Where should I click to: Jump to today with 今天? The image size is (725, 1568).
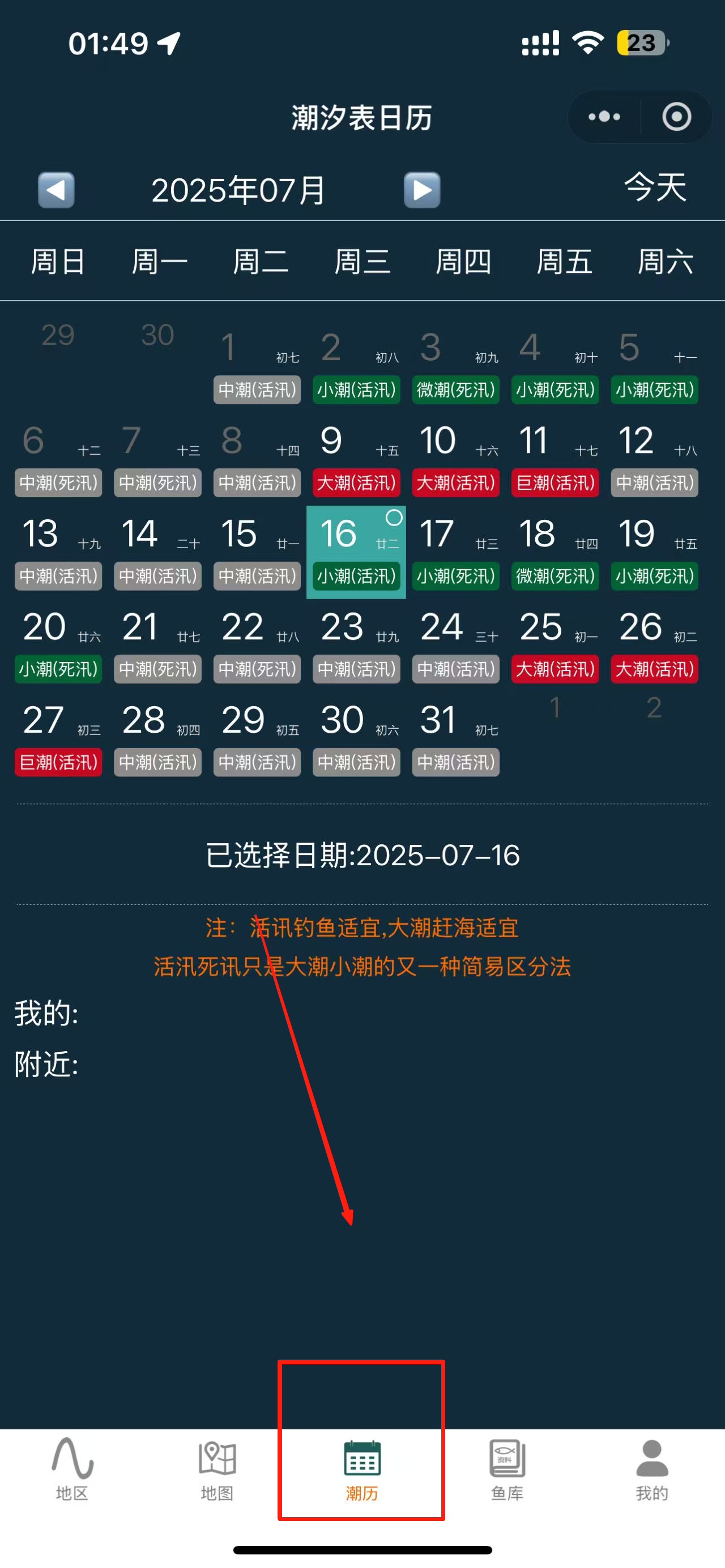pyautogui.click(x=655, y=187)
